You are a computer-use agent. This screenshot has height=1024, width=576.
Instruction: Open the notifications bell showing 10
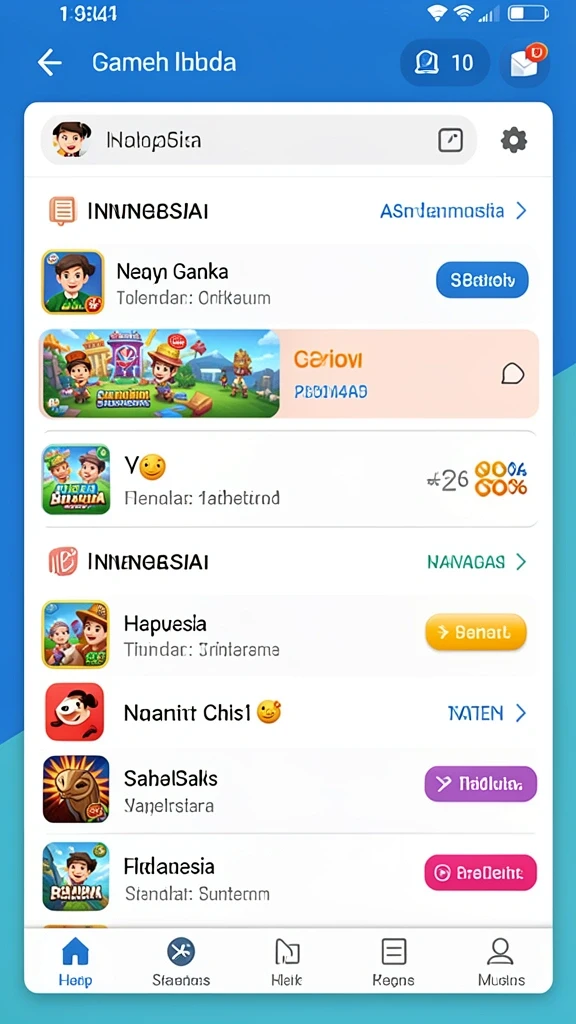445,63
